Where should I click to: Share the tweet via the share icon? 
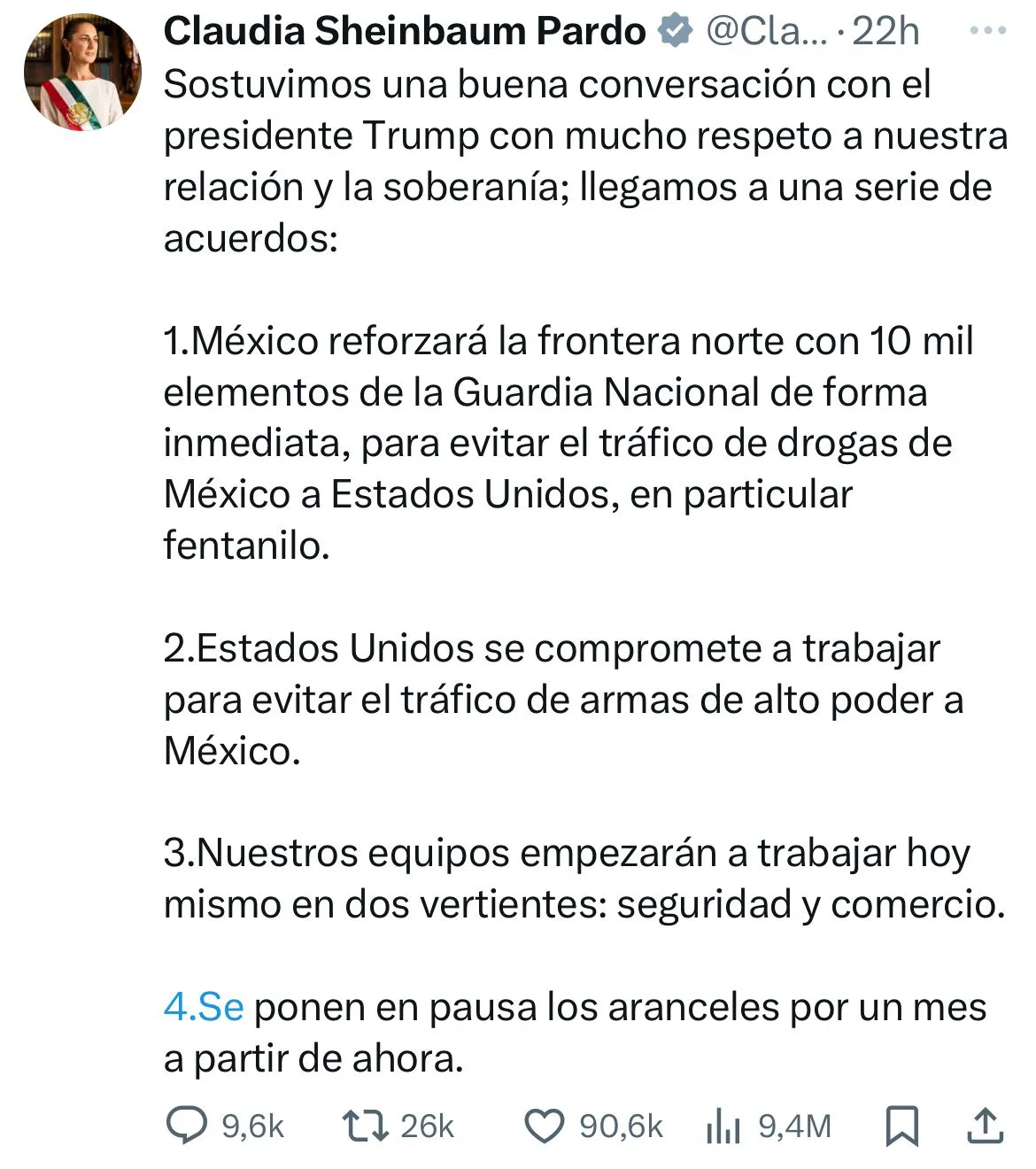[x=985, y=1126]
